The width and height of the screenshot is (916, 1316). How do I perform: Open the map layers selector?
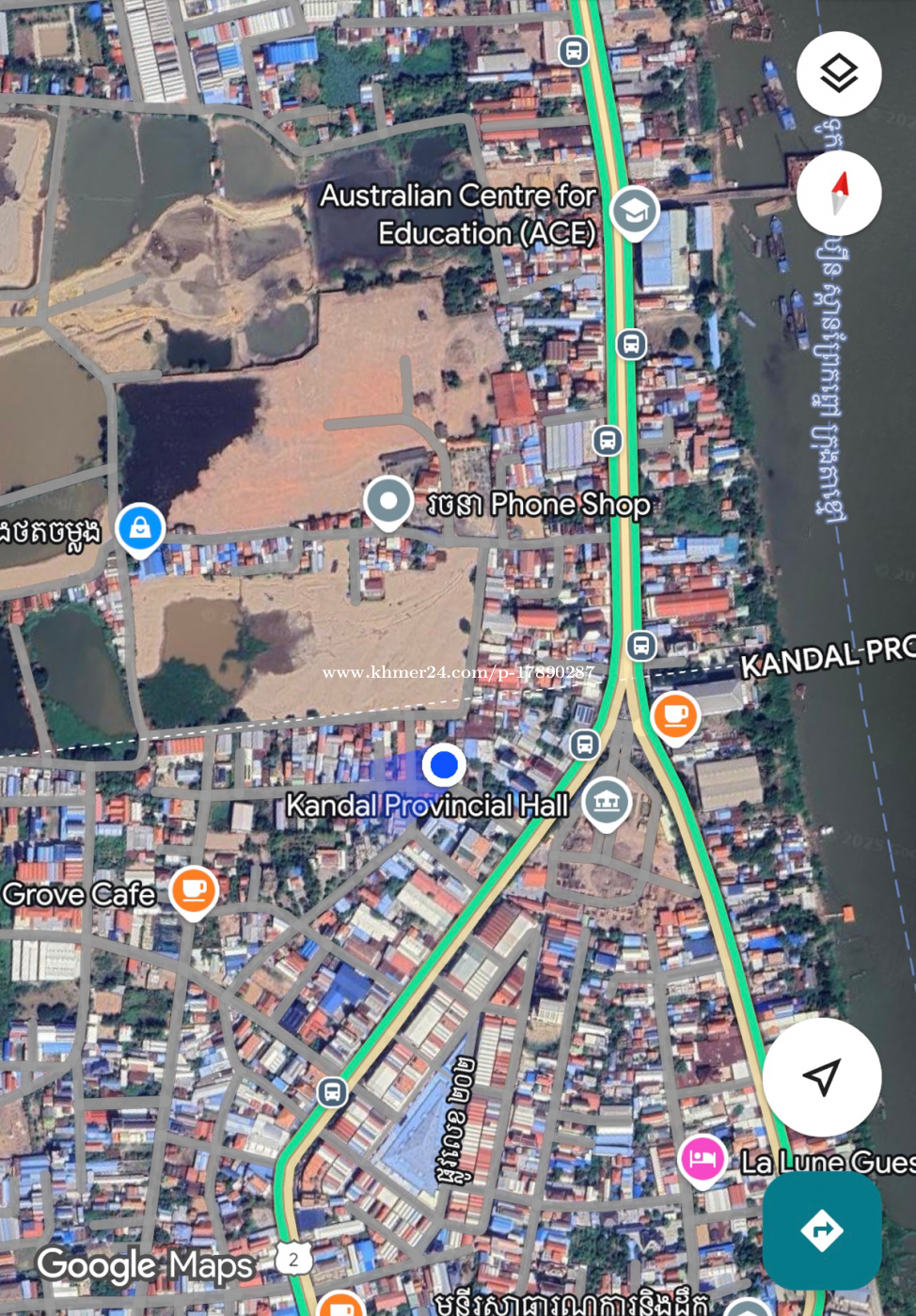pyautogui.click(x=838, y=73)
